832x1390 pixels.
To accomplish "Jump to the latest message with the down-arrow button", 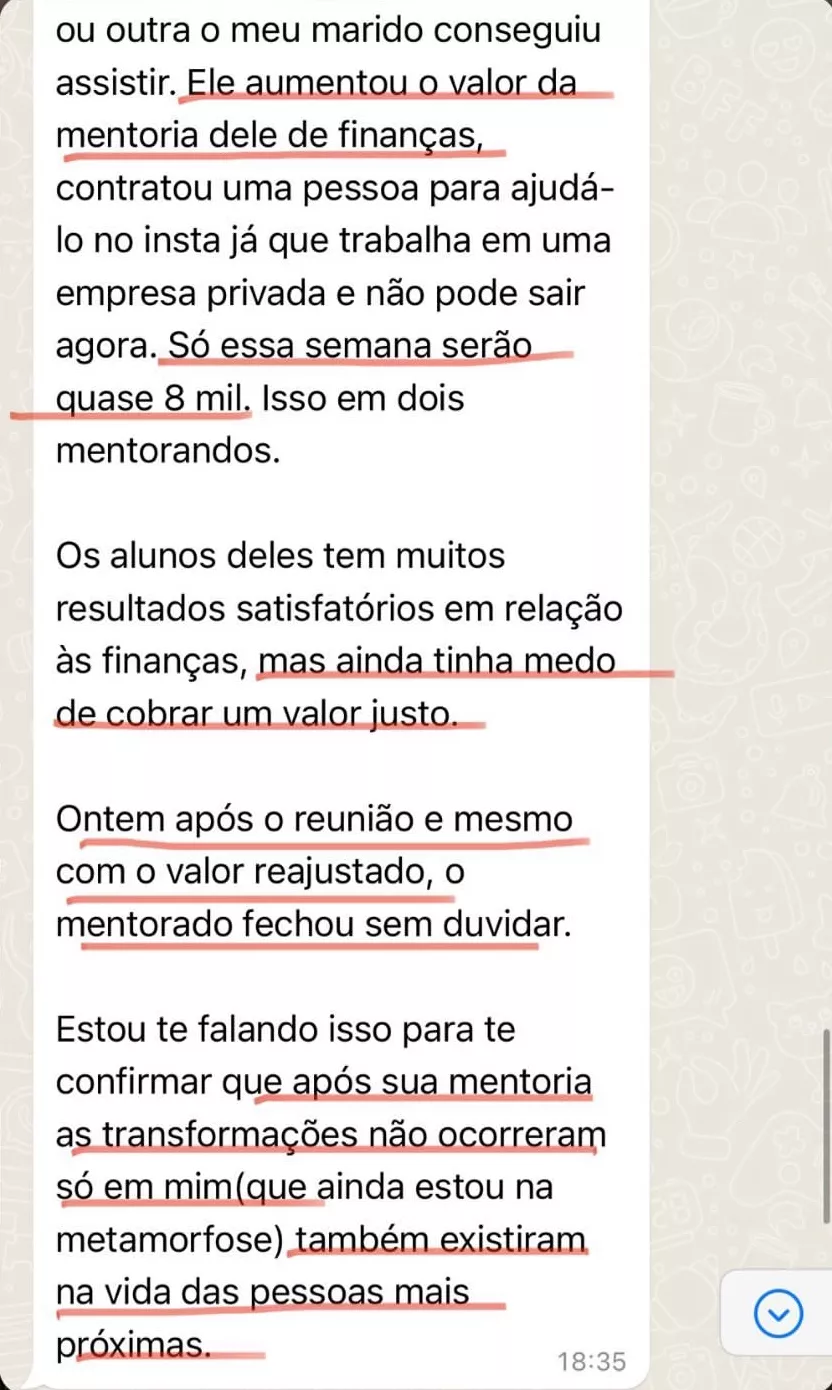I will 778,1314.
